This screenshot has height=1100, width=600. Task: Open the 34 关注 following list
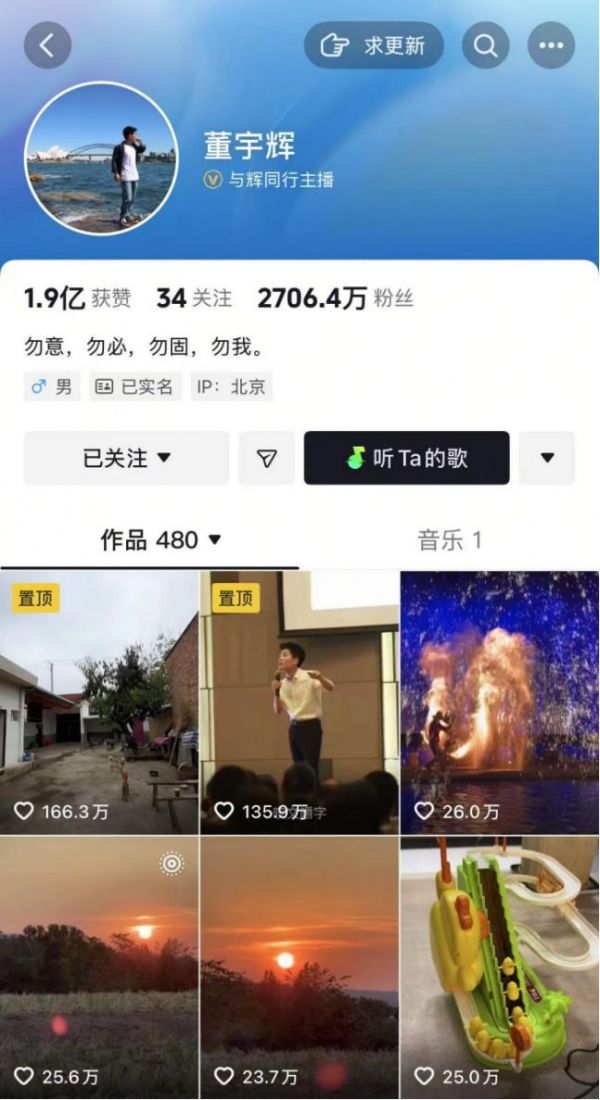[x=193, y=298]
